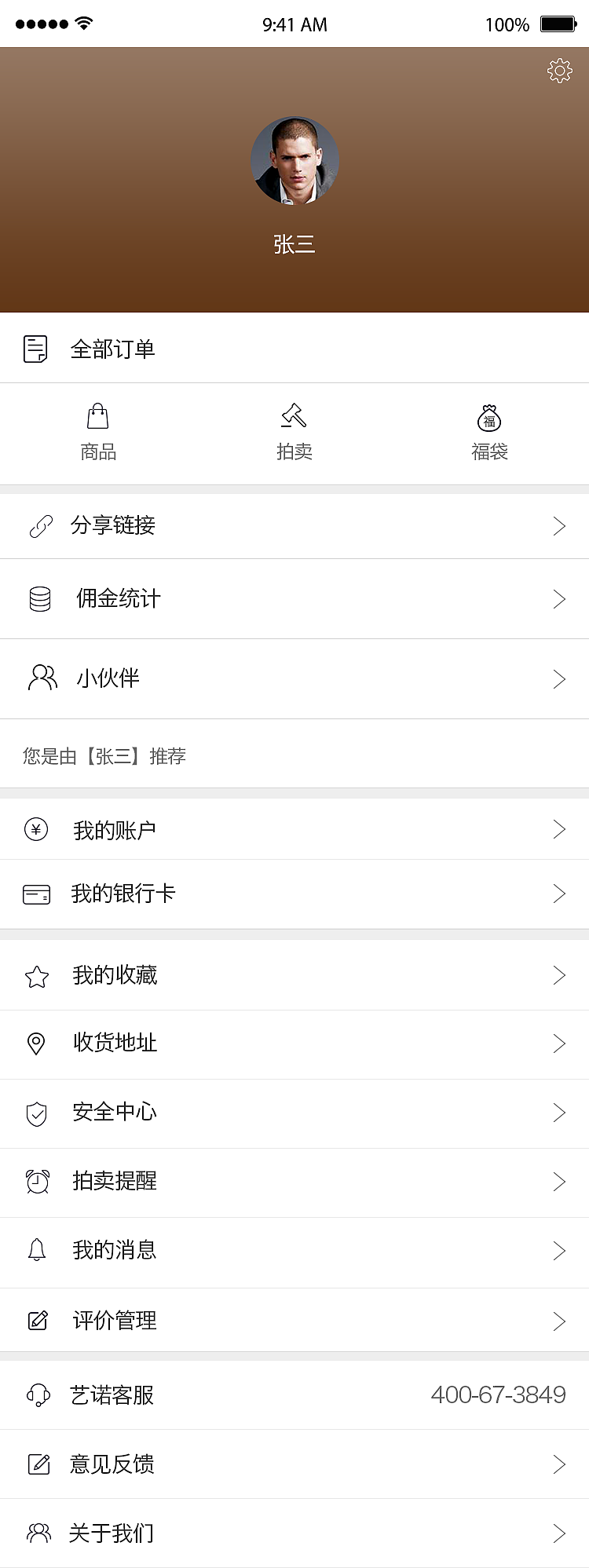Select the 拍卖 (Auction) hammer icon
This screenshot has height=1568, width=589.
coord(294,416)
